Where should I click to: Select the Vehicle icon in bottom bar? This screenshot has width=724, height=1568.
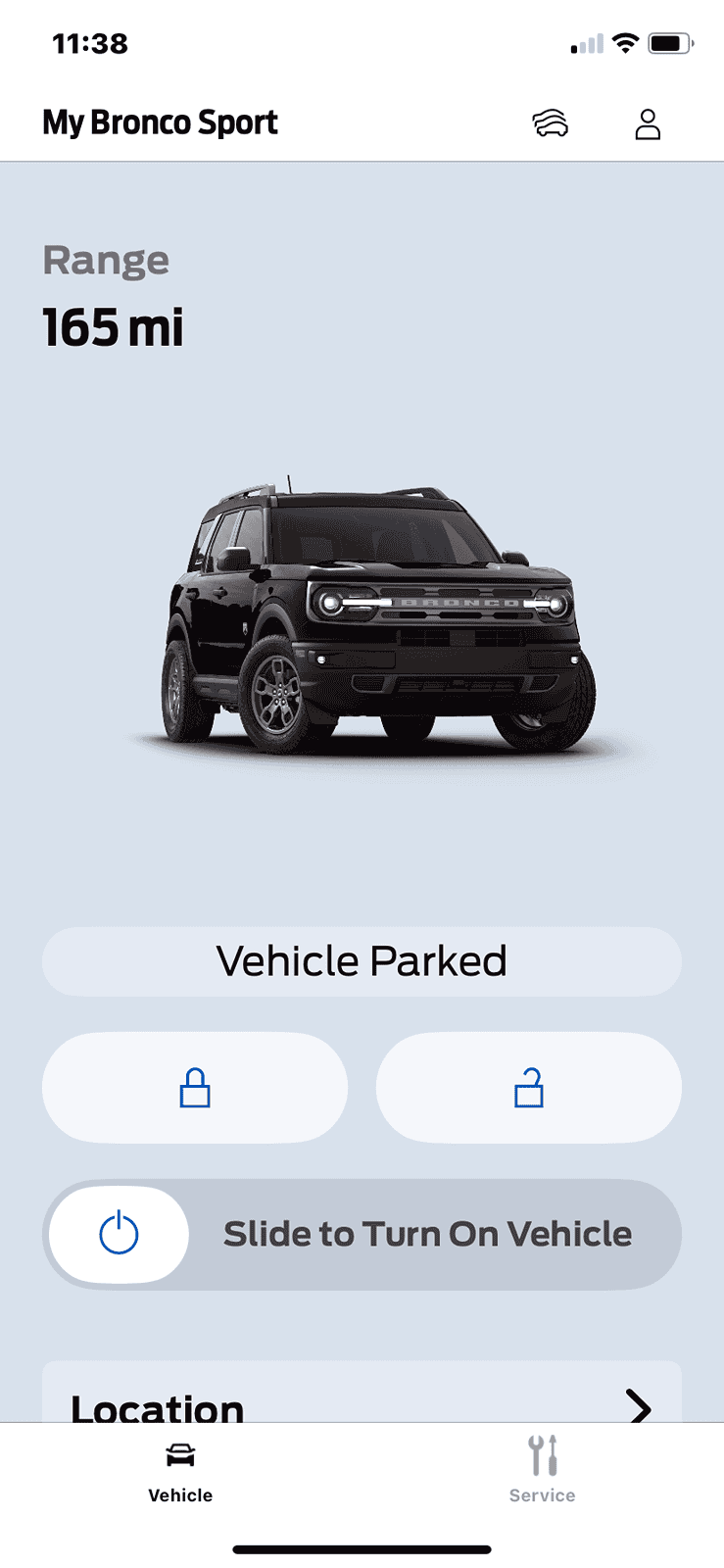tap(179, 1457)
